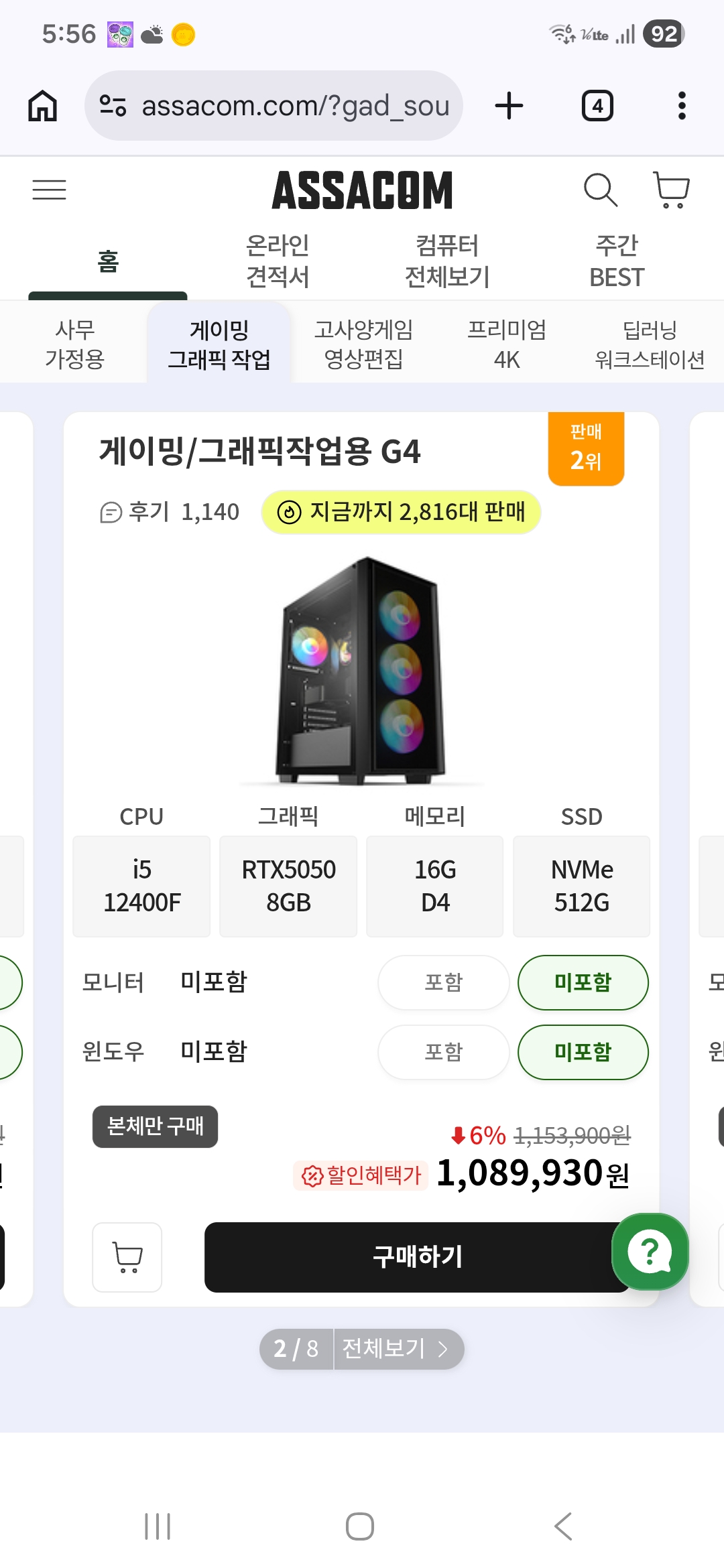The height and width of the screenshot is (1568, 724).
Task: Open the hamburger menu
Action: tap(49, 190)
